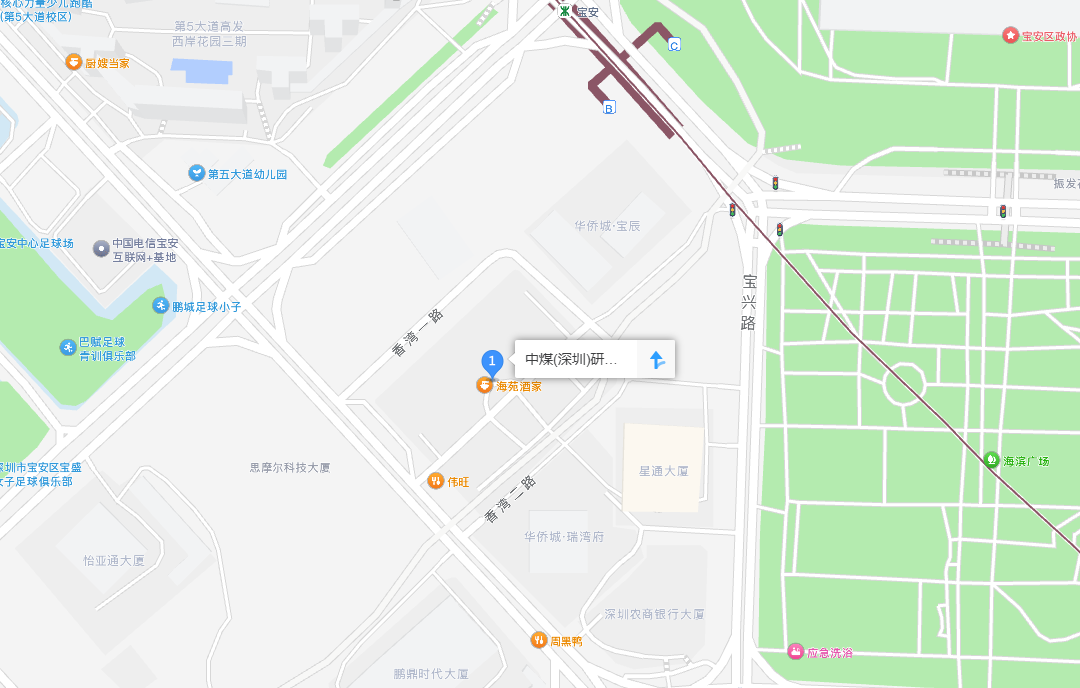Tap the blue location marker numbered 1
Screen dimensions: 1080x688
(x=491, y=361)
